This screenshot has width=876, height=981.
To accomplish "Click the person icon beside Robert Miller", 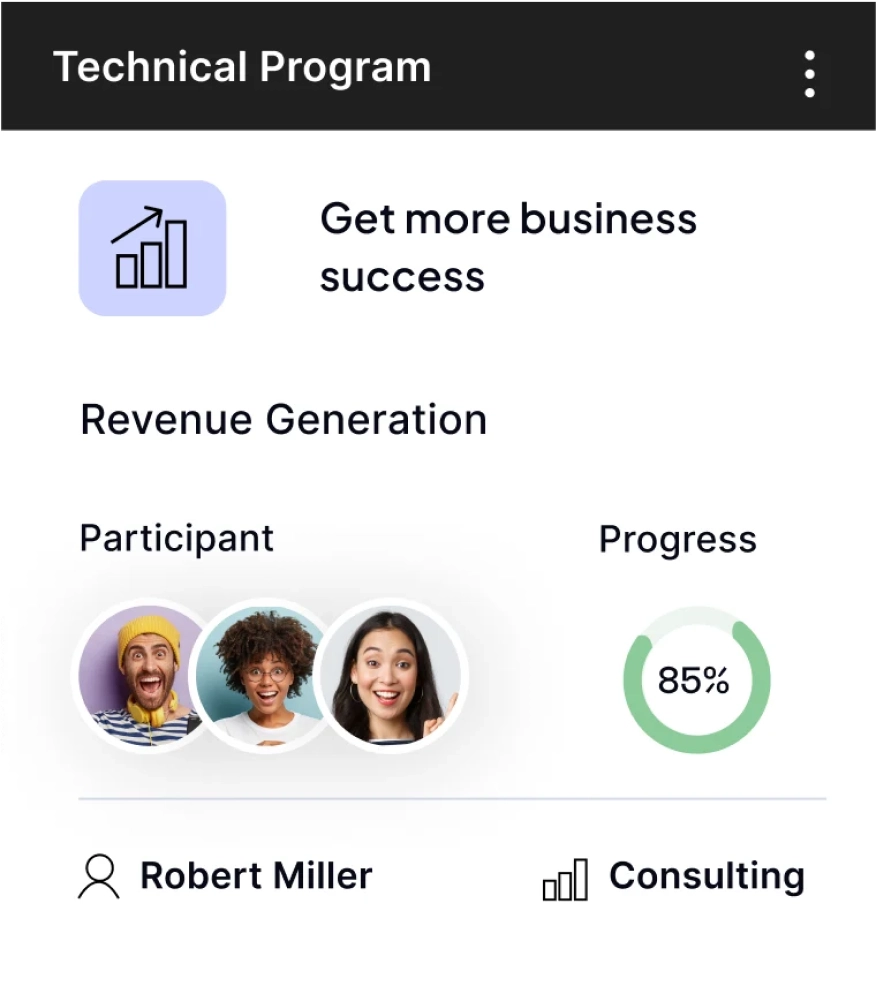I will point(97,876).
